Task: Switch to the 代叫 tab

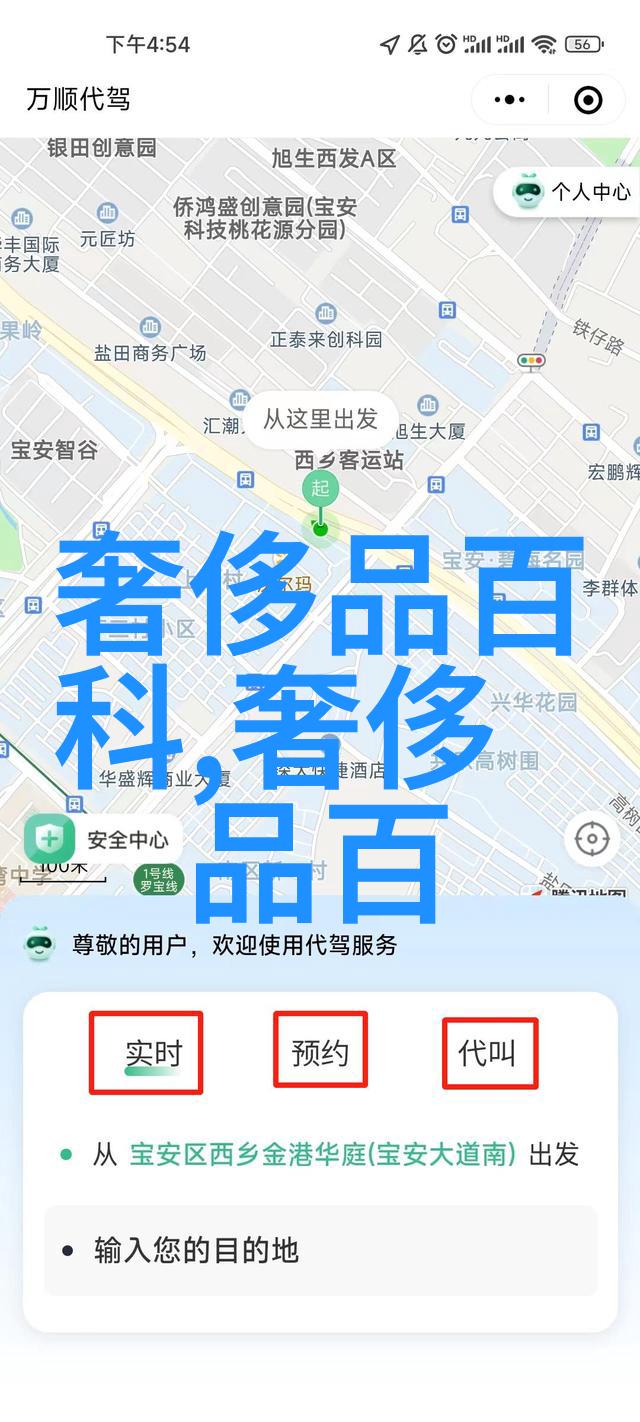Action: [x=488, y=1052]
